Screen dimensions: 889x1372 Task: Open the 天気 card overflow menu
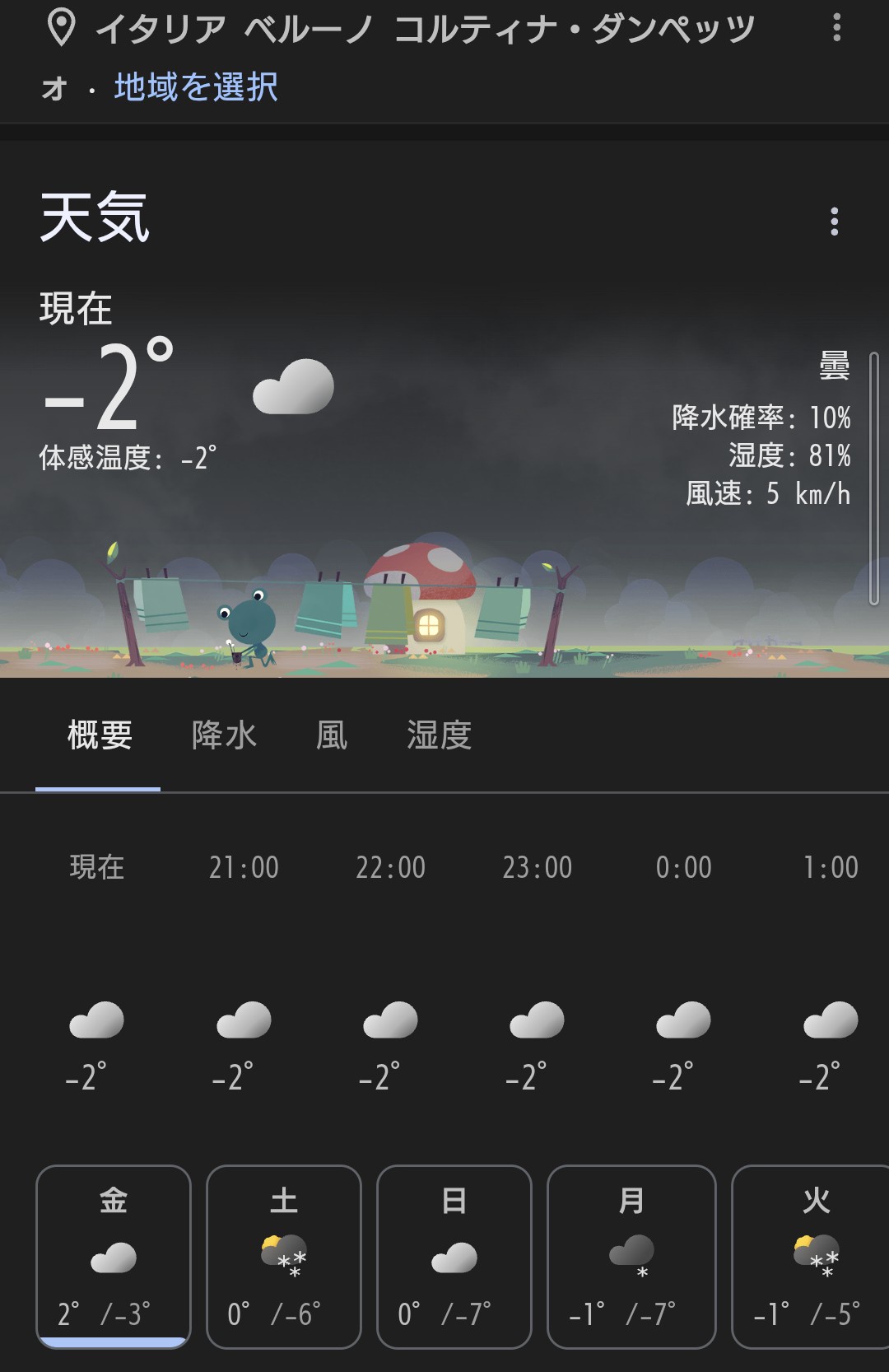[x=834, y=222]
